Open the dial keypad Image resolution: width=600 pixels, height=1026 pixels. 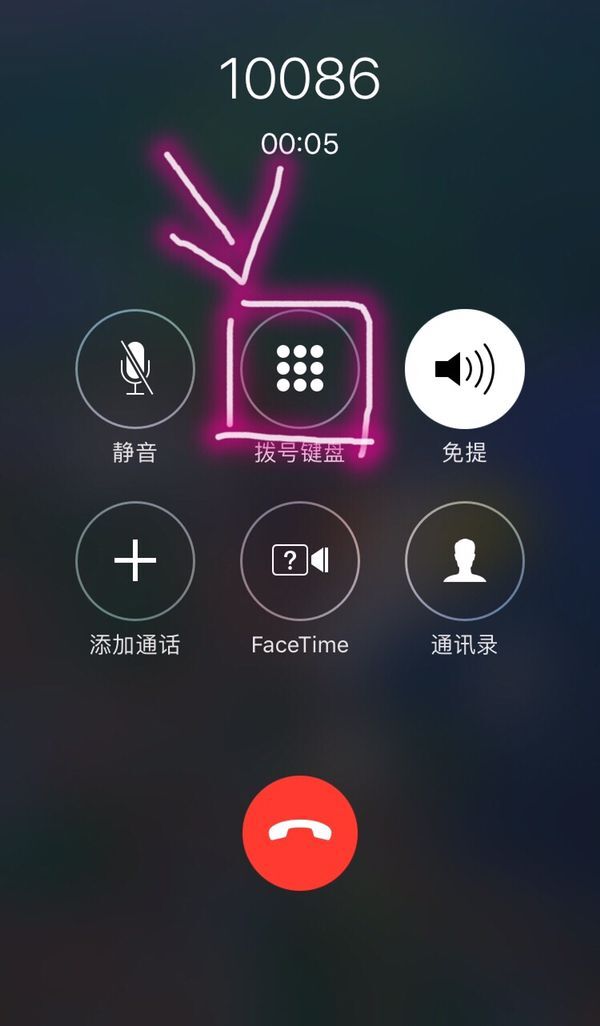coord(300,369)
